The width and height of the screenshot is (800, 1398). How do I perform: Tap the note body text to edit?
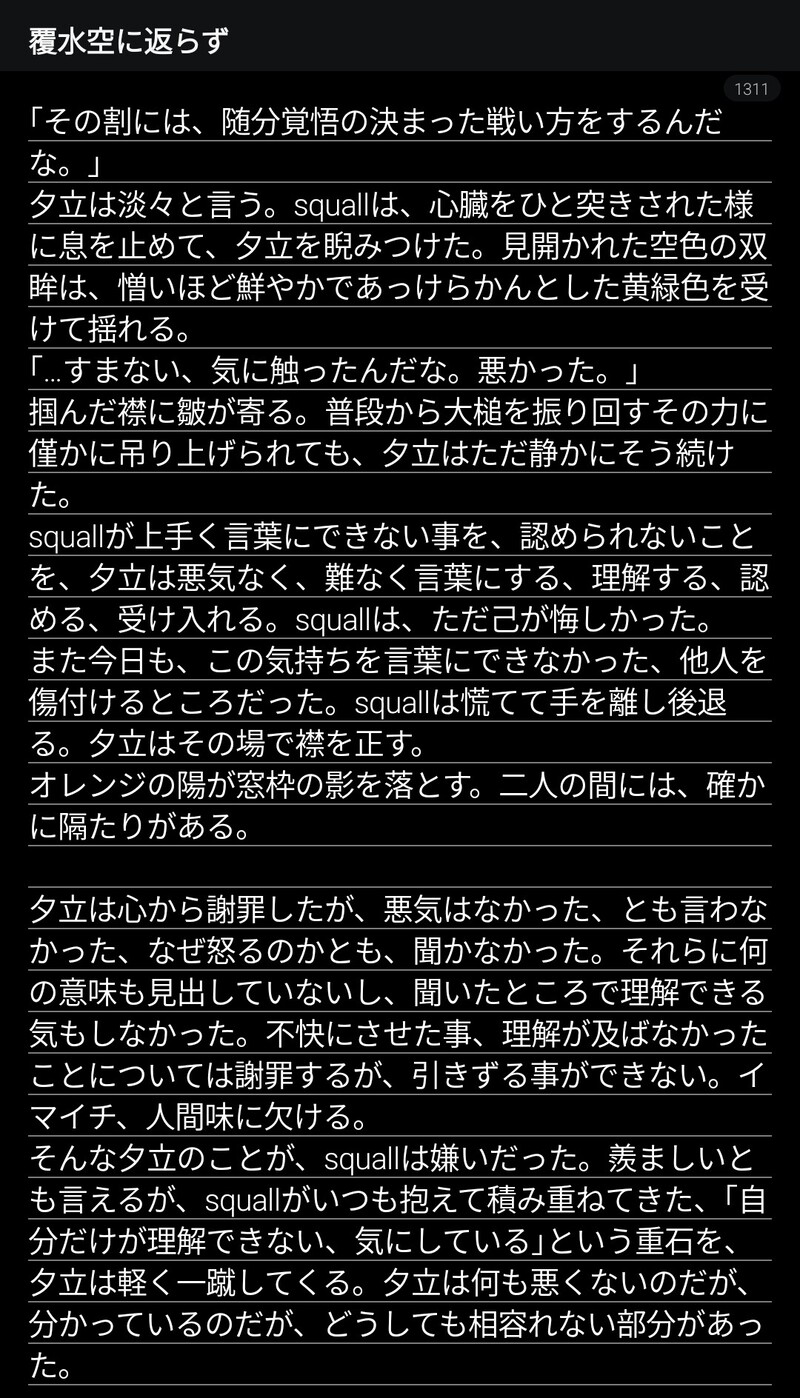pos(400,700)
